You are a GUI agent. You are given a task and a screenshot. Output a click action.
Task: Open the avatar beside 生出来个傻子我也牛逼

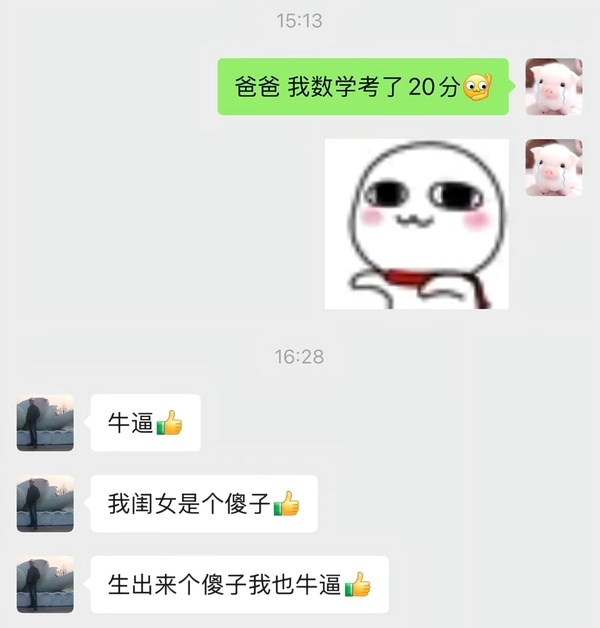45,584
